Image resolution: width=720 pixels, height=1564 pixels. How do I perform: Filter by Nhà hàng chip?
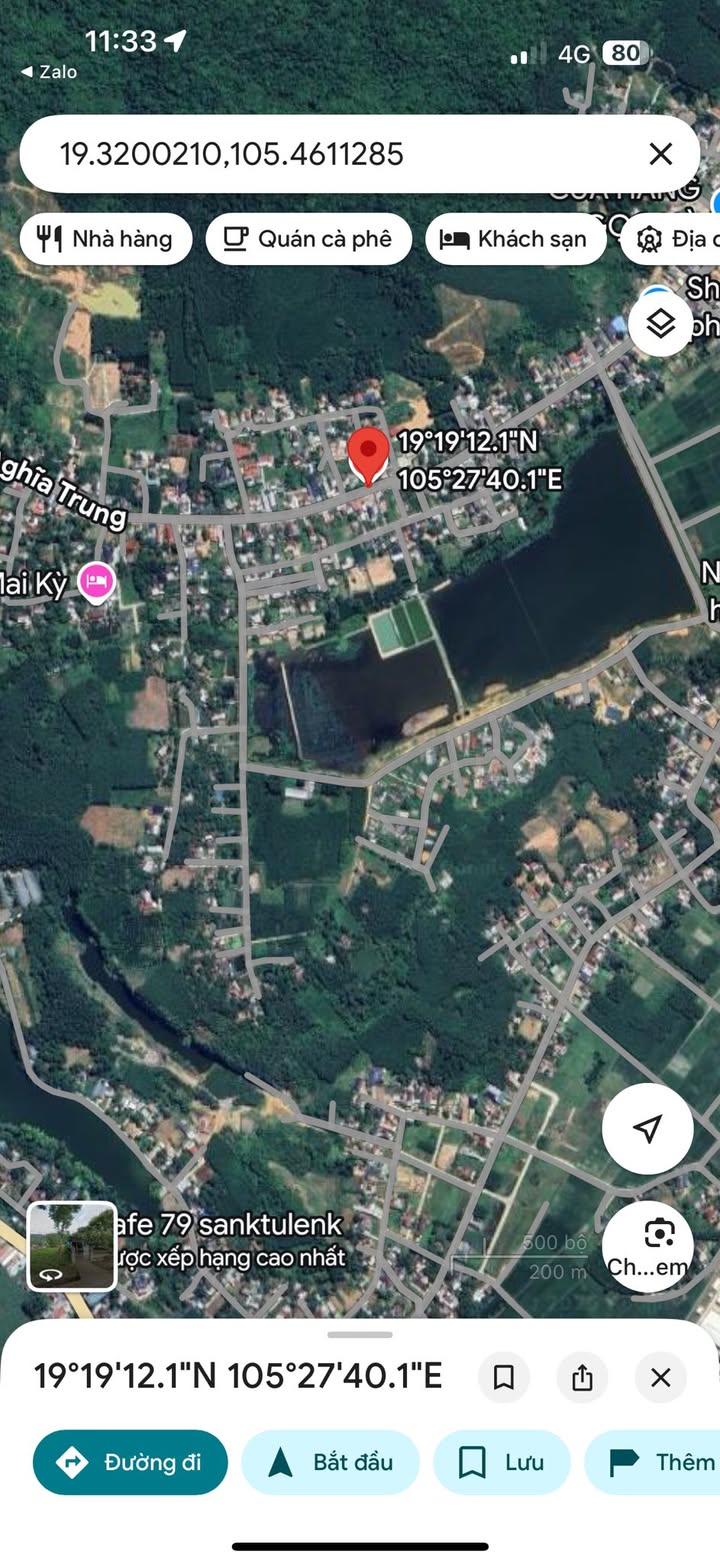click(106, 239)
